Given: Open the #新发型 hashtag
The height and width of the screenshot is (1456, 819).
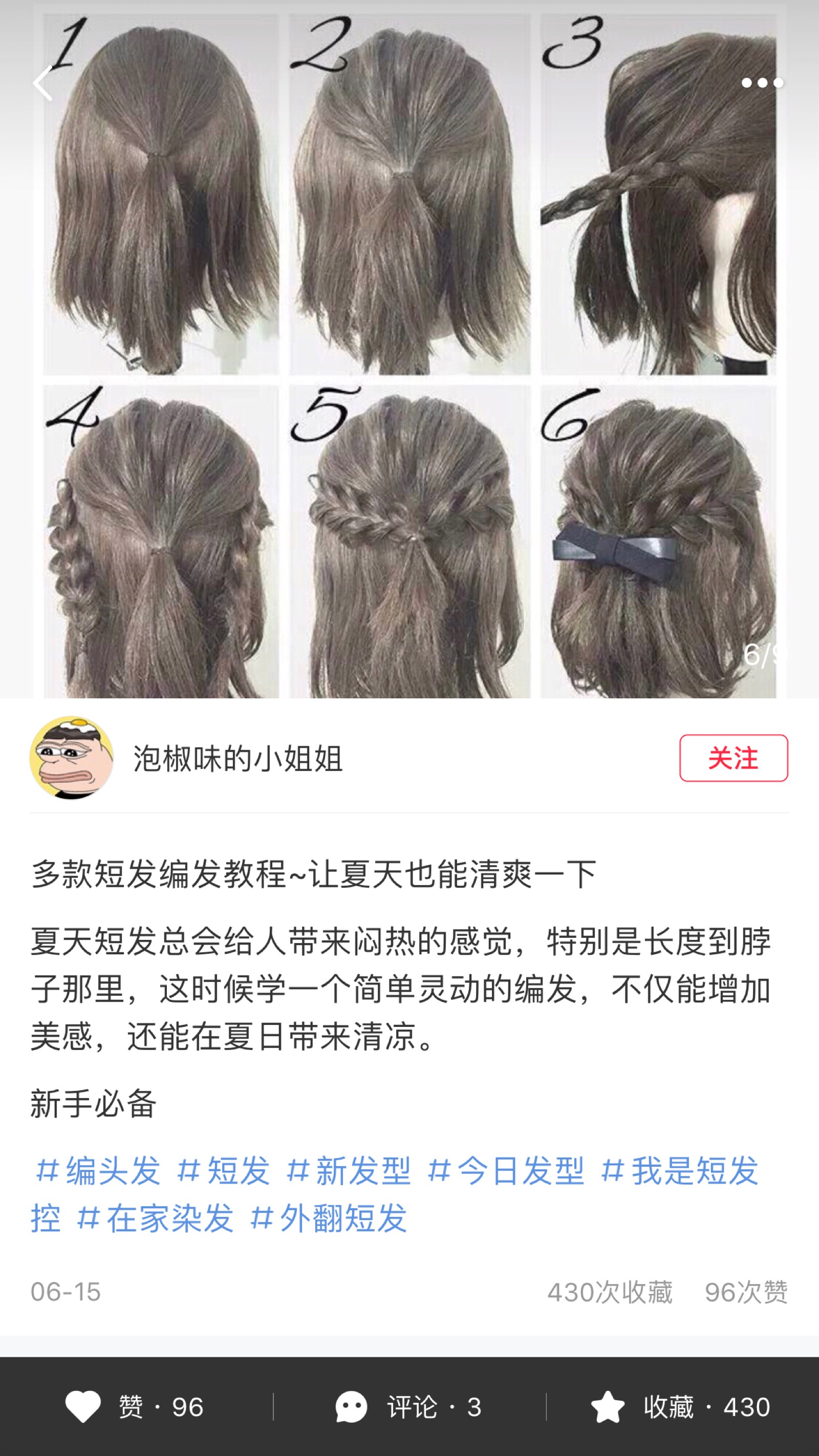Looking at the screenshot, I should tap(349, 1170).
